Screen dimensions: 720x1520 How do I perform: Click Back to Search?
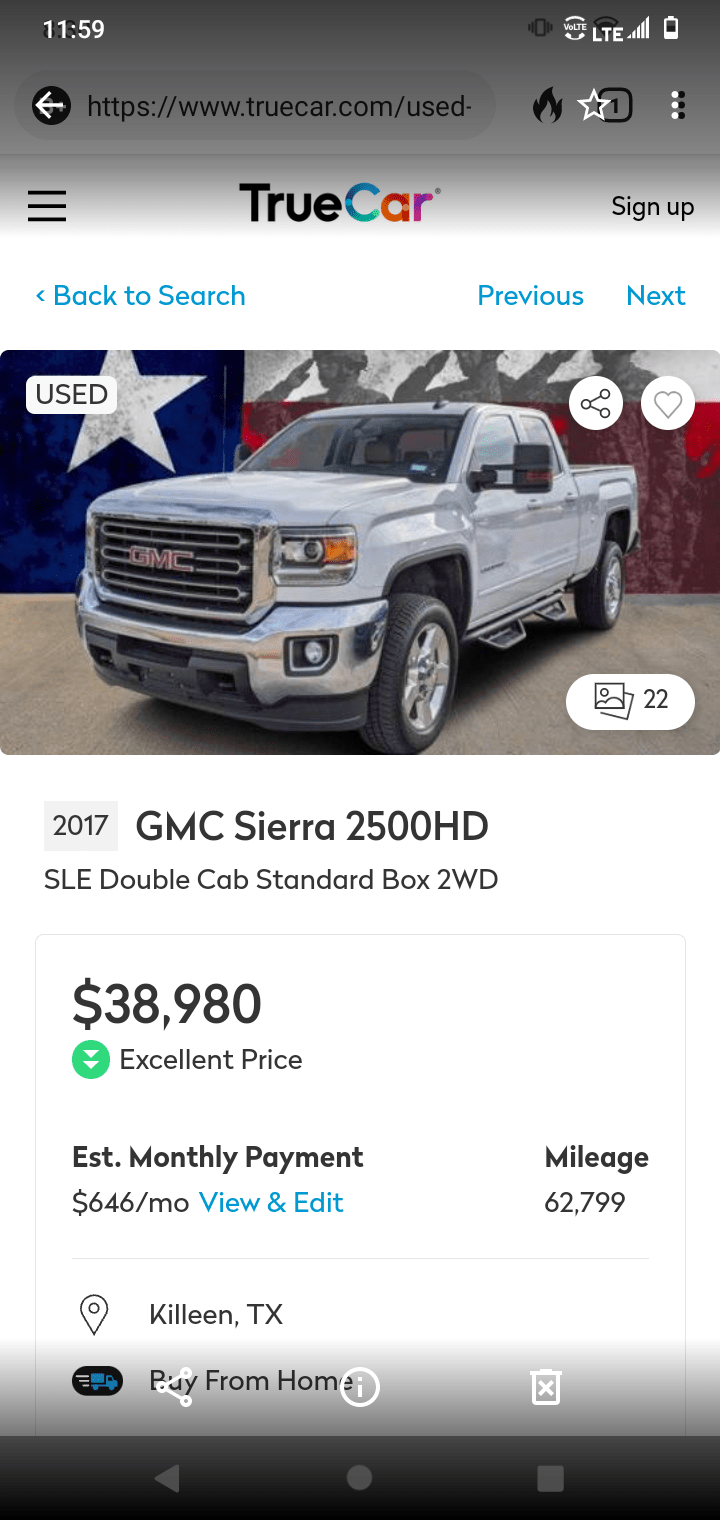pyautogui.click(x=139, y=295)
